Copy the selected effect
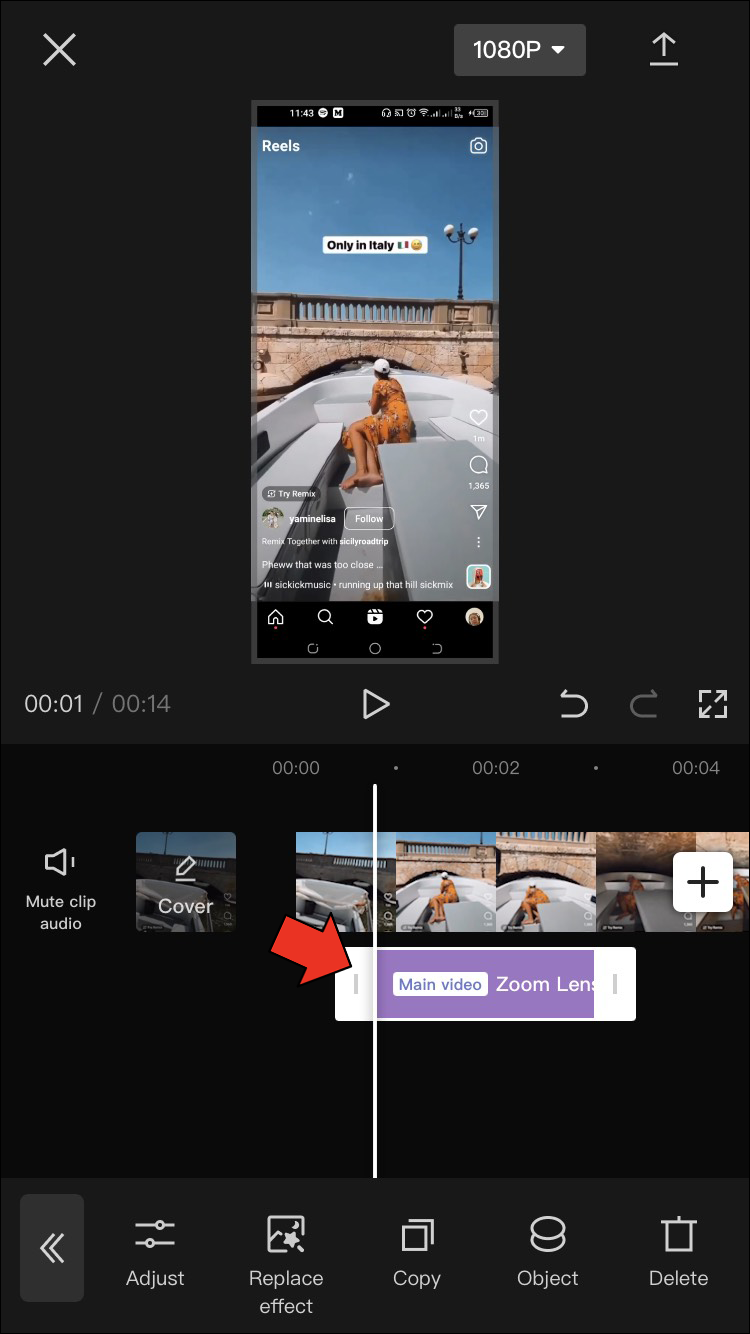This screenshot has width=750, height=1334. tap(417, 1250)
